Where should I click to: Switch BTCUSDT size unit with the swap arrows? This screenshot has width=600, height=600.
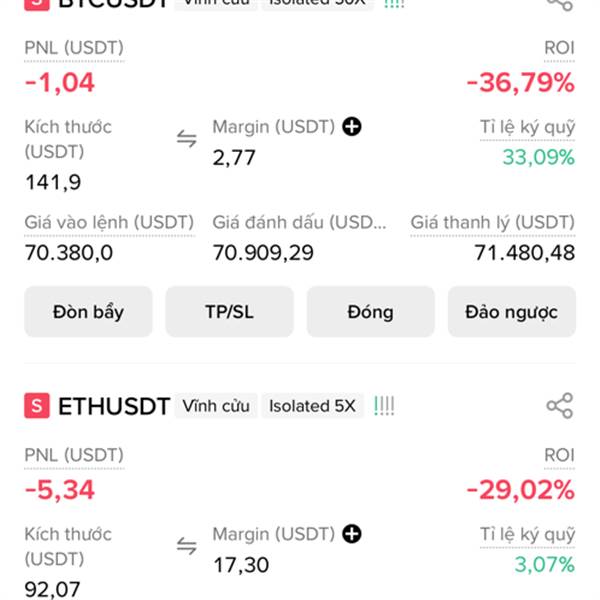point(187,139)
